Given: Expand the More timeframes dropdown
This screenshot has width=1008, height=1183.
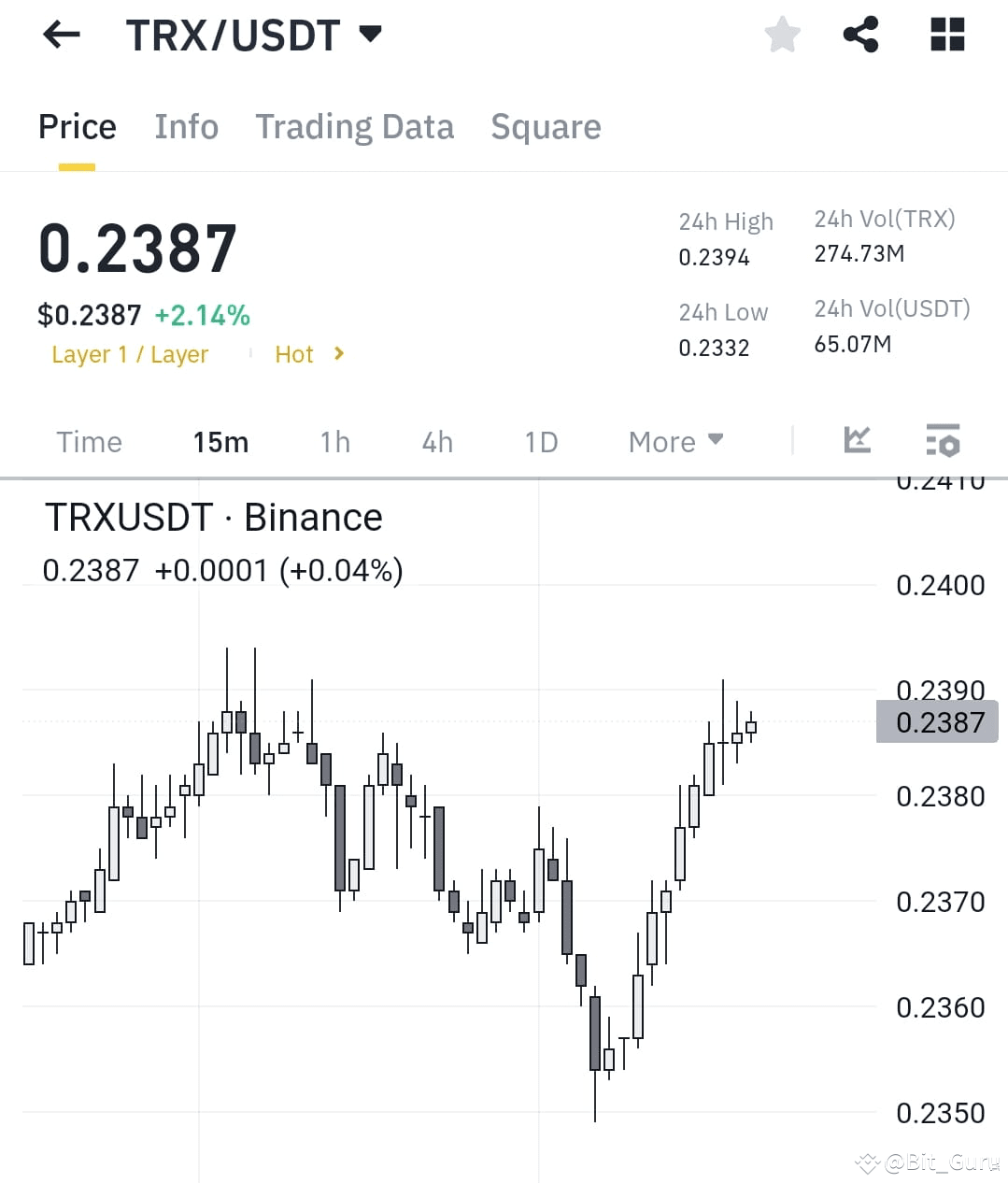Looking at the screenshot, I should point(675,441).
